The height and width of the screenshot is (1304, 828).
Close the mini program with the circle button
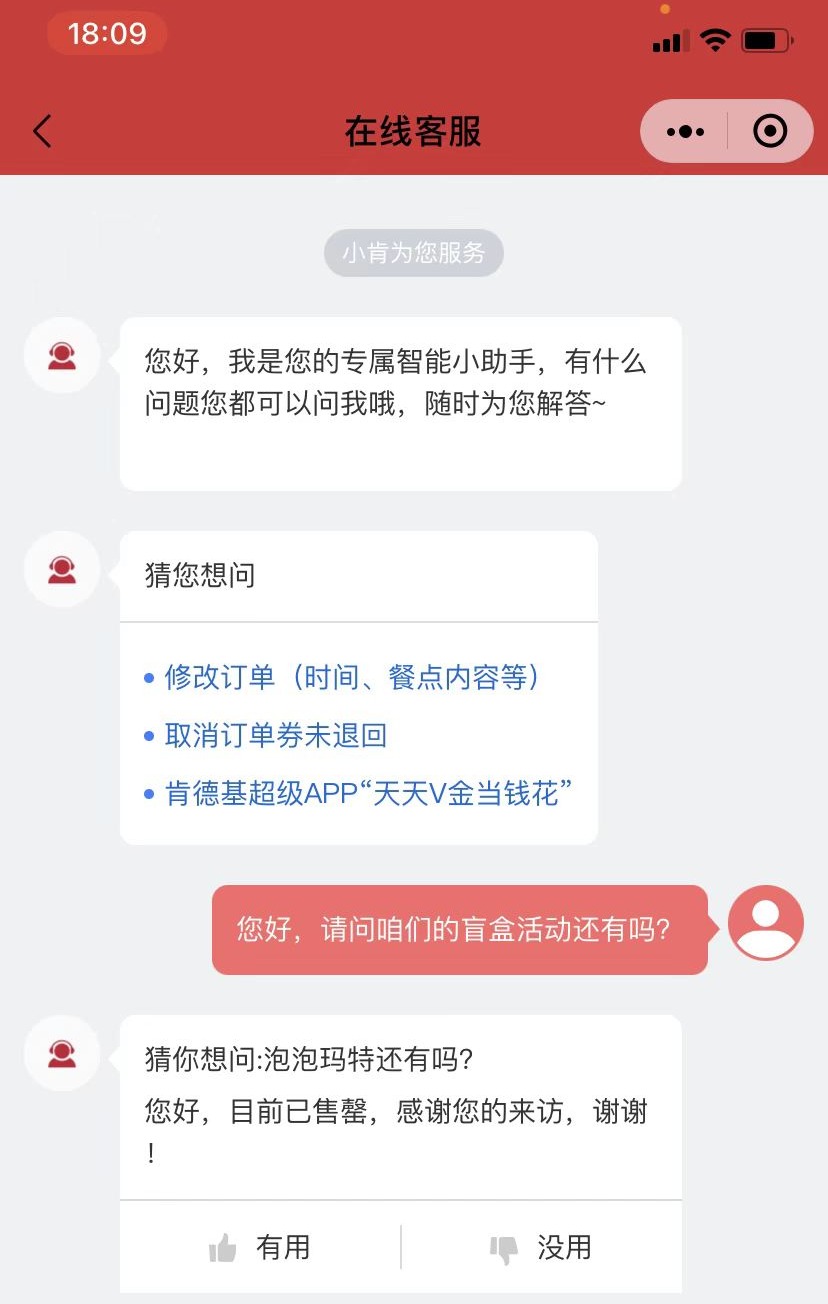(x=770, y=131)
